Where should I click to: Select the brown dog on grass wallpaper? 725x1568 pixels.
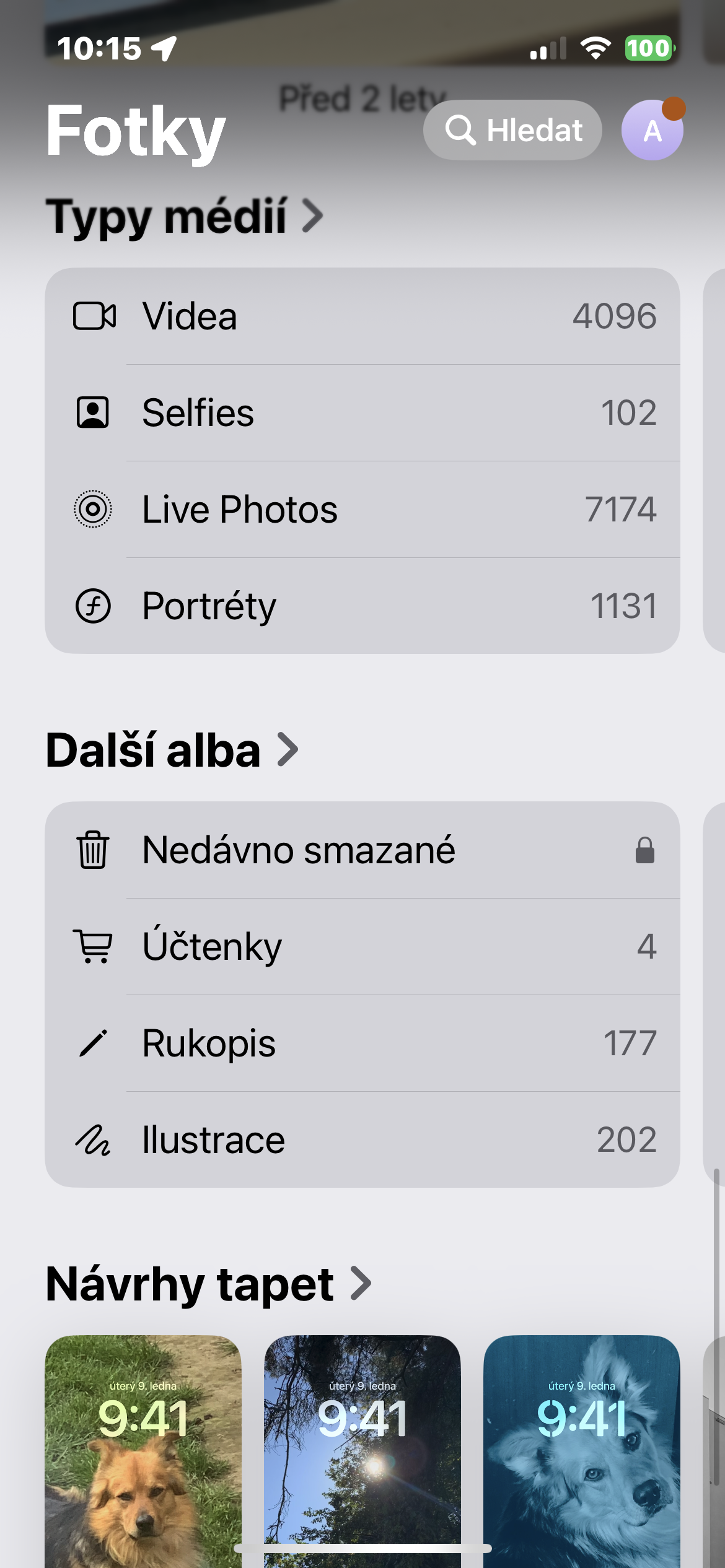point(143,1449)
